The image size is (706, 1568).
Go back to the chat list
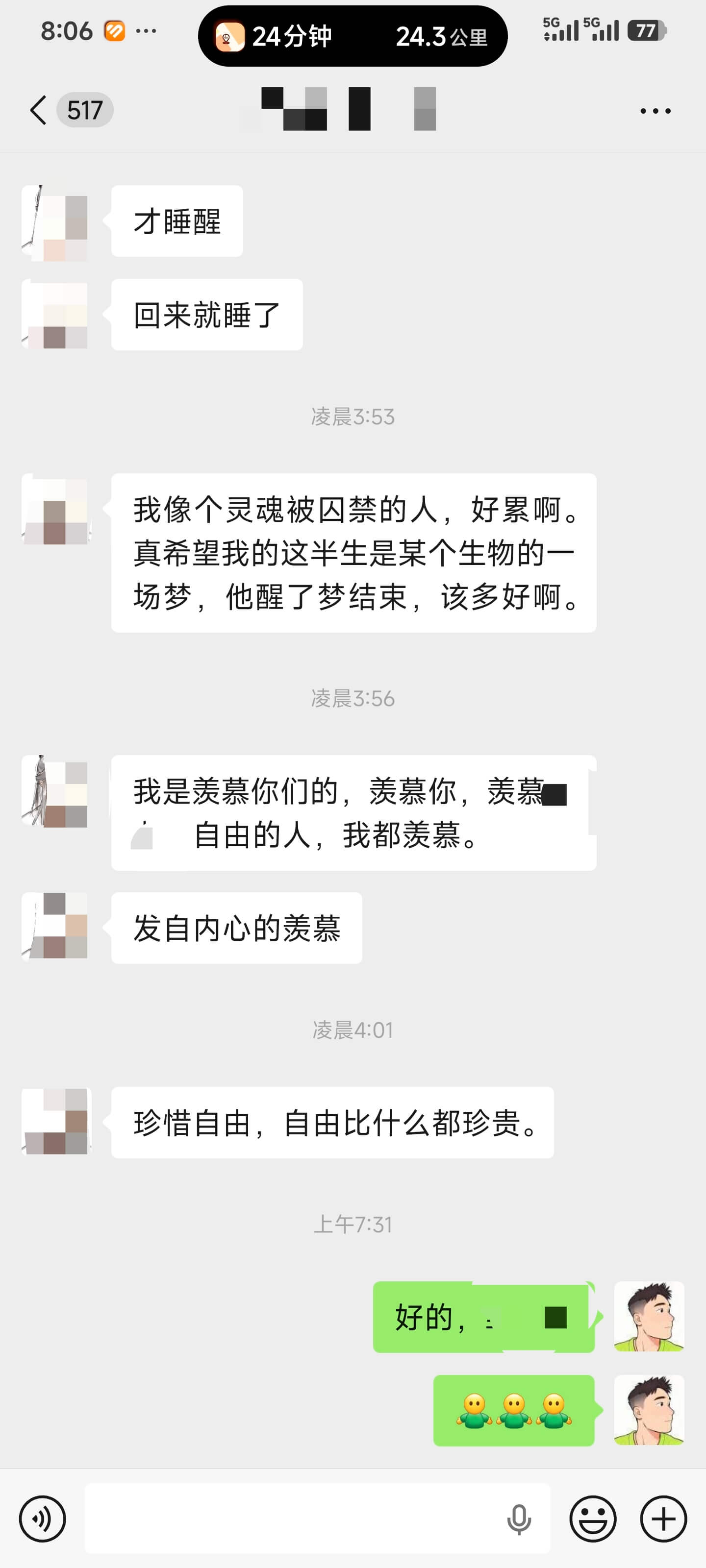coord(38,110)
